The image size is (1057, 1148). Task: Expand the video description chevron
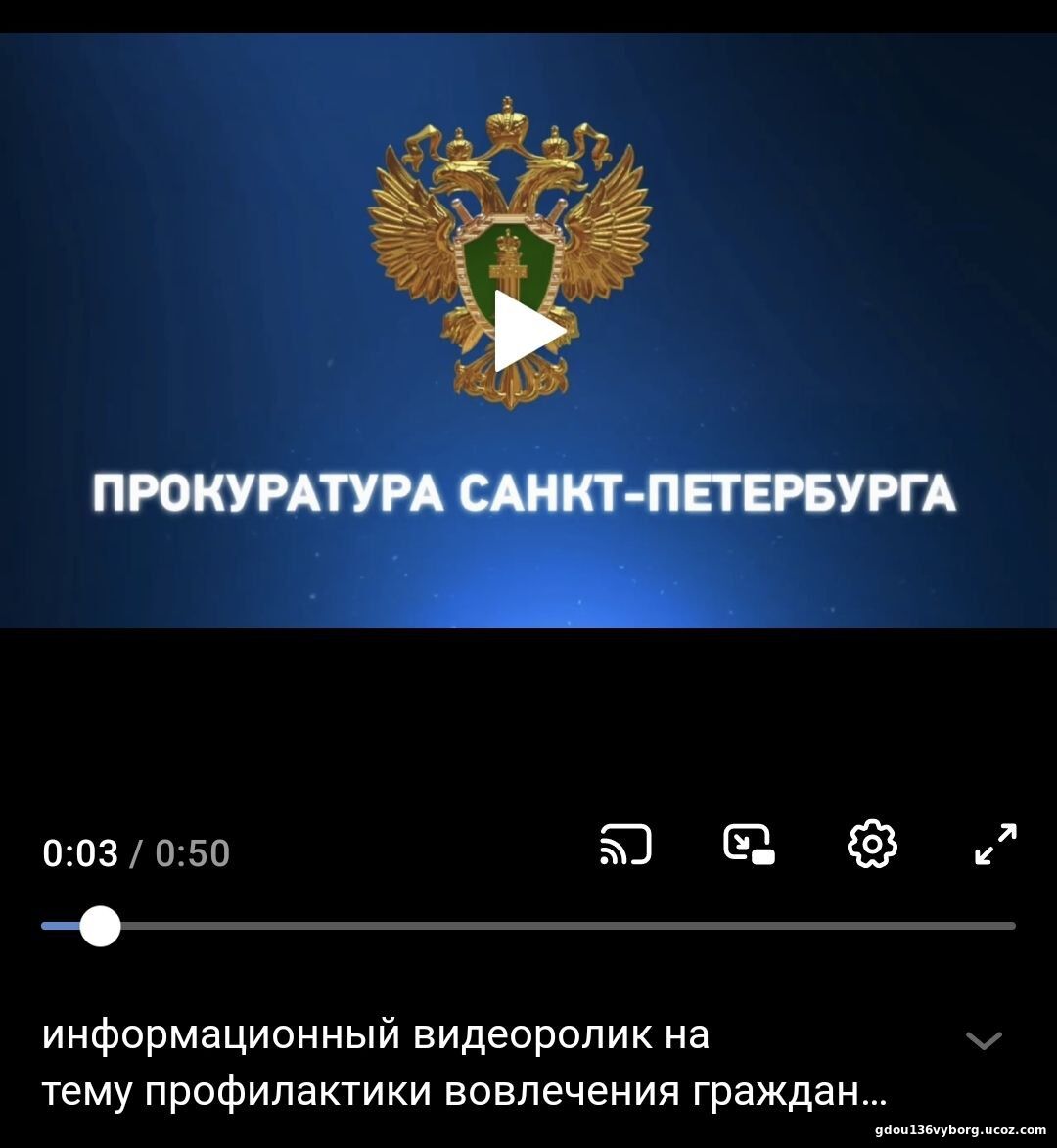click(984, 1040)
